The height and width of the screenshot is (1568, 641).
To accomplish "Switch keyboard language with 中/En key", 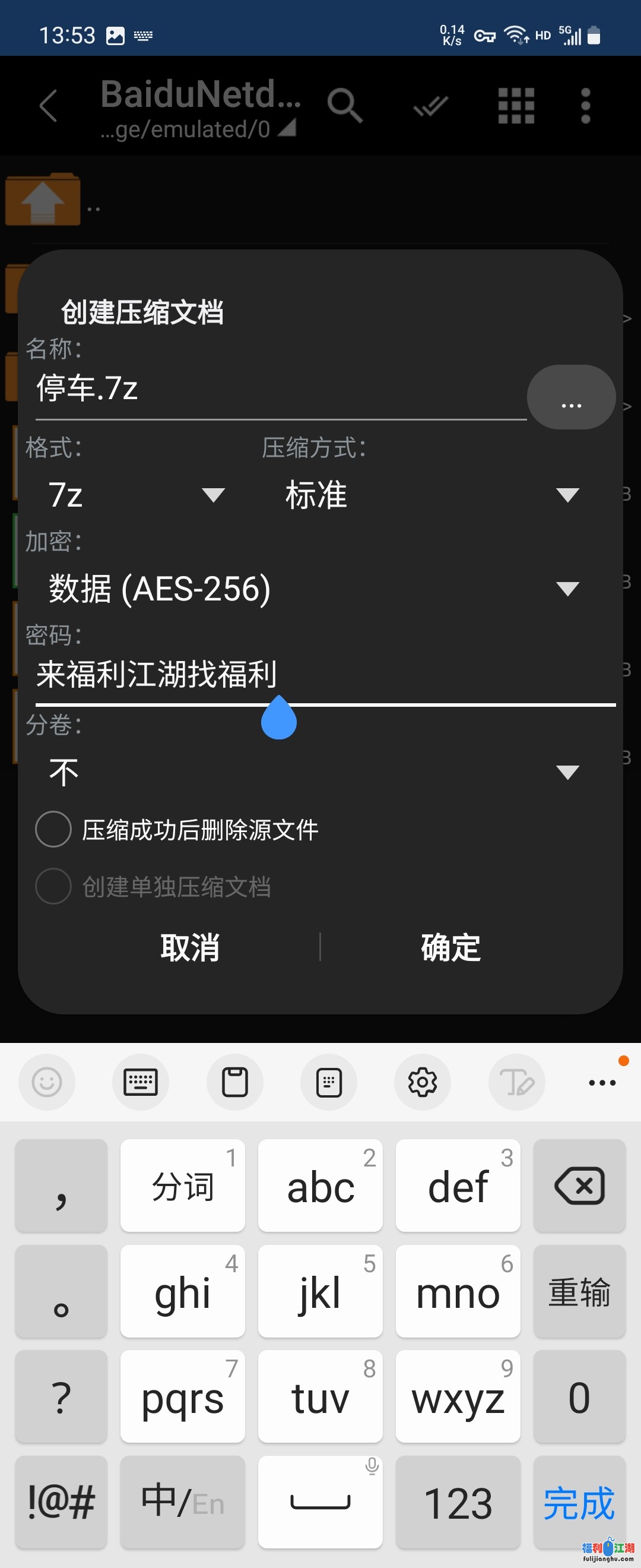I will (182, 1502).
